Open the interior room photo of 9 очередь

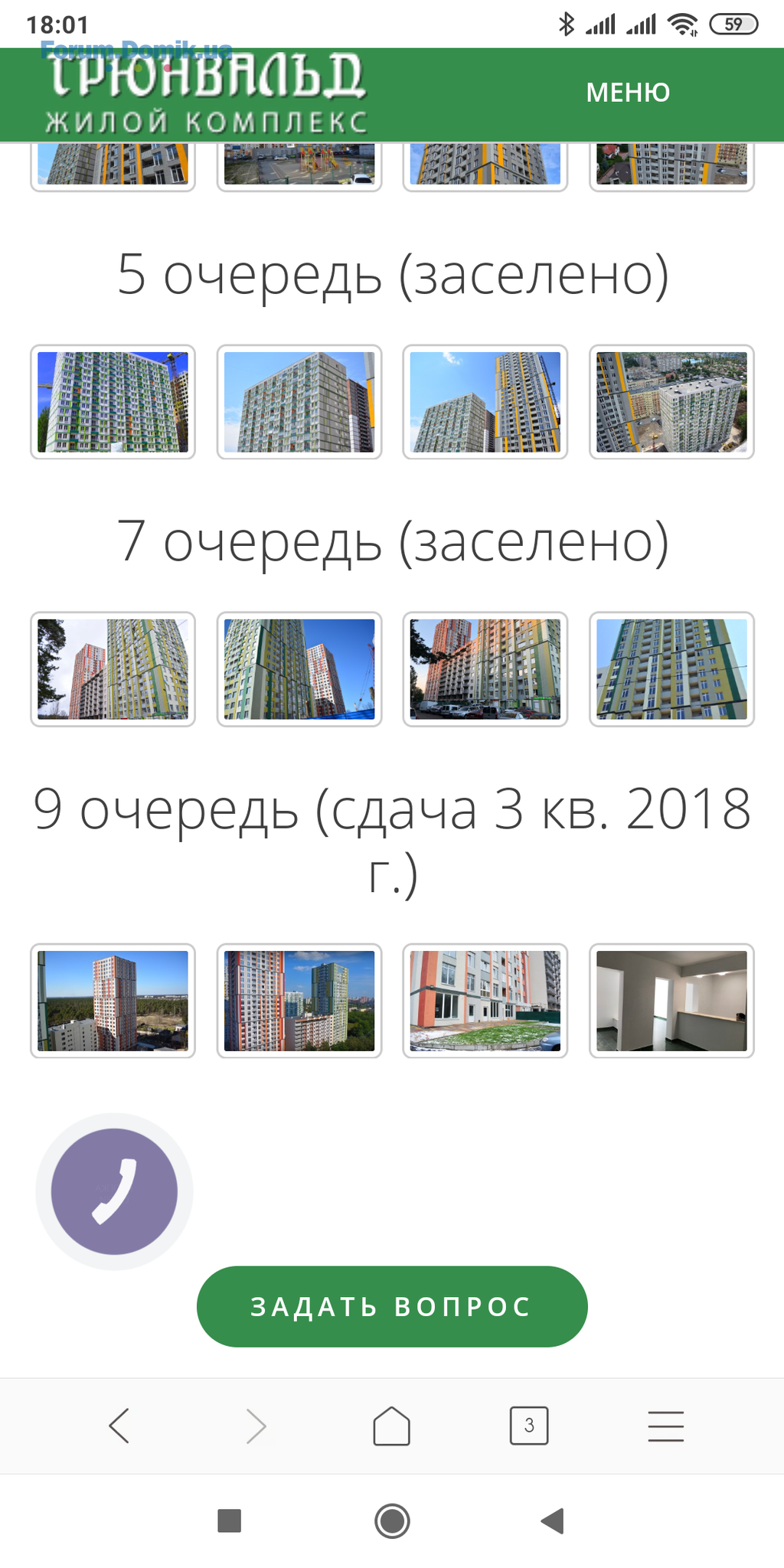click(671, 1001)
